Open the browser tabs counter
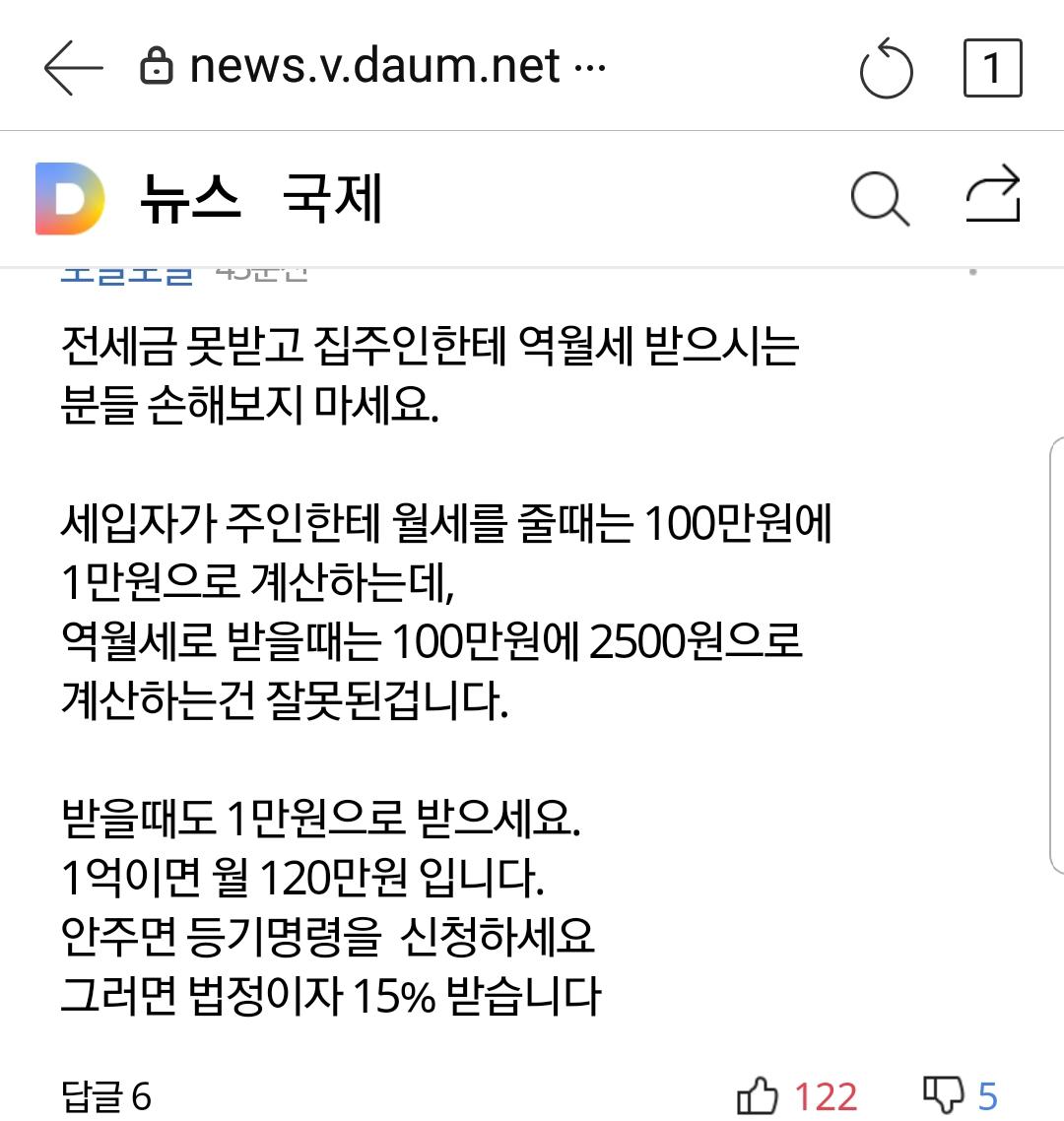Screen dimensions: 1064x1121 [x=992, y=68]
